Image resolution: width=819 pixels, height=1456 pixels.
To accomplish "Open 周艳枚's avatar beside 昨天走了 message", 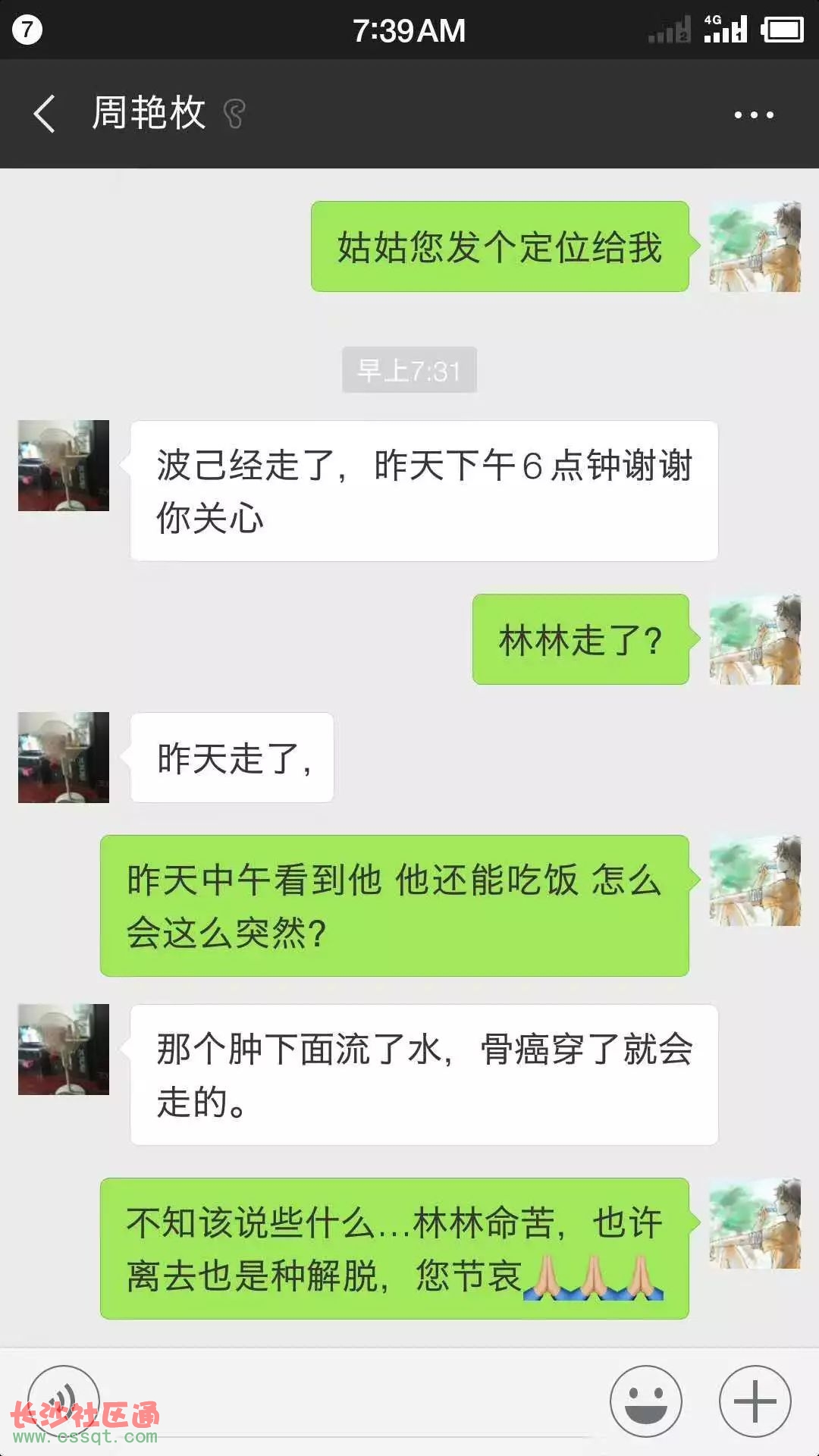I will (64, 758).
